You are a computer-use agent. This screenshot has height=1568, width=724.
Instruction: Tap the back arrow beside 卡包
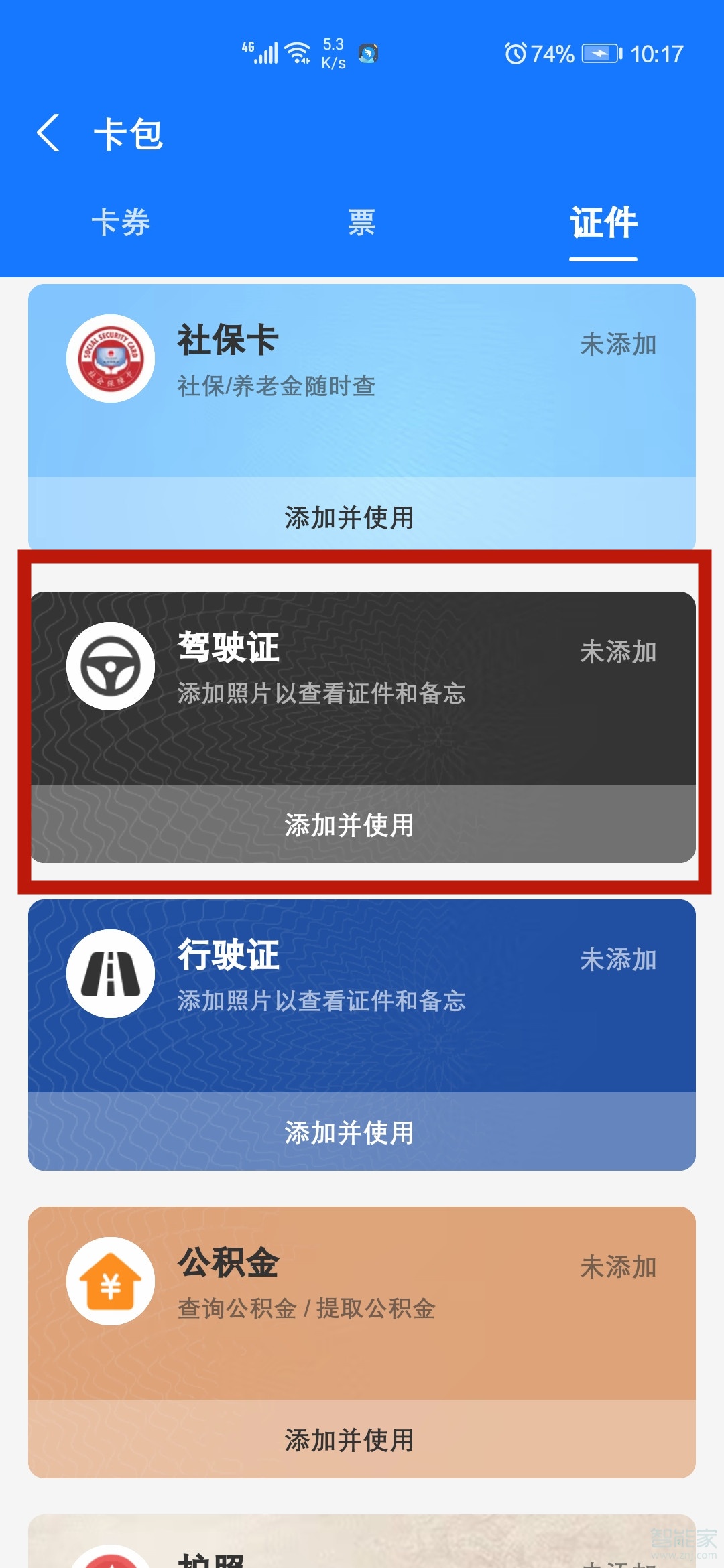pos(48,133)
